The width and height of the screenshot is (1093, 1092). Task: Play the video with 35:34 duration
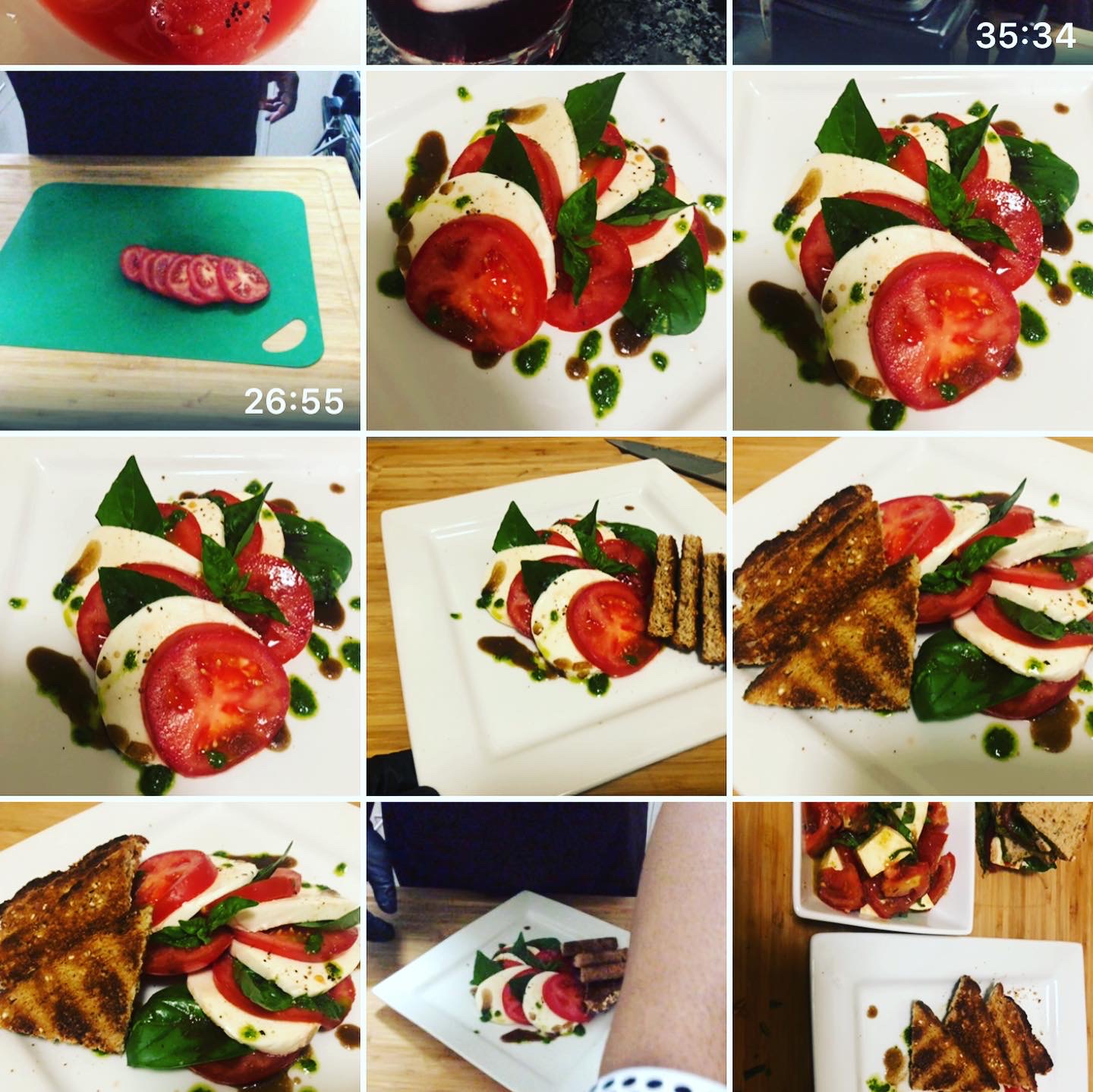(x=912, y=32)
